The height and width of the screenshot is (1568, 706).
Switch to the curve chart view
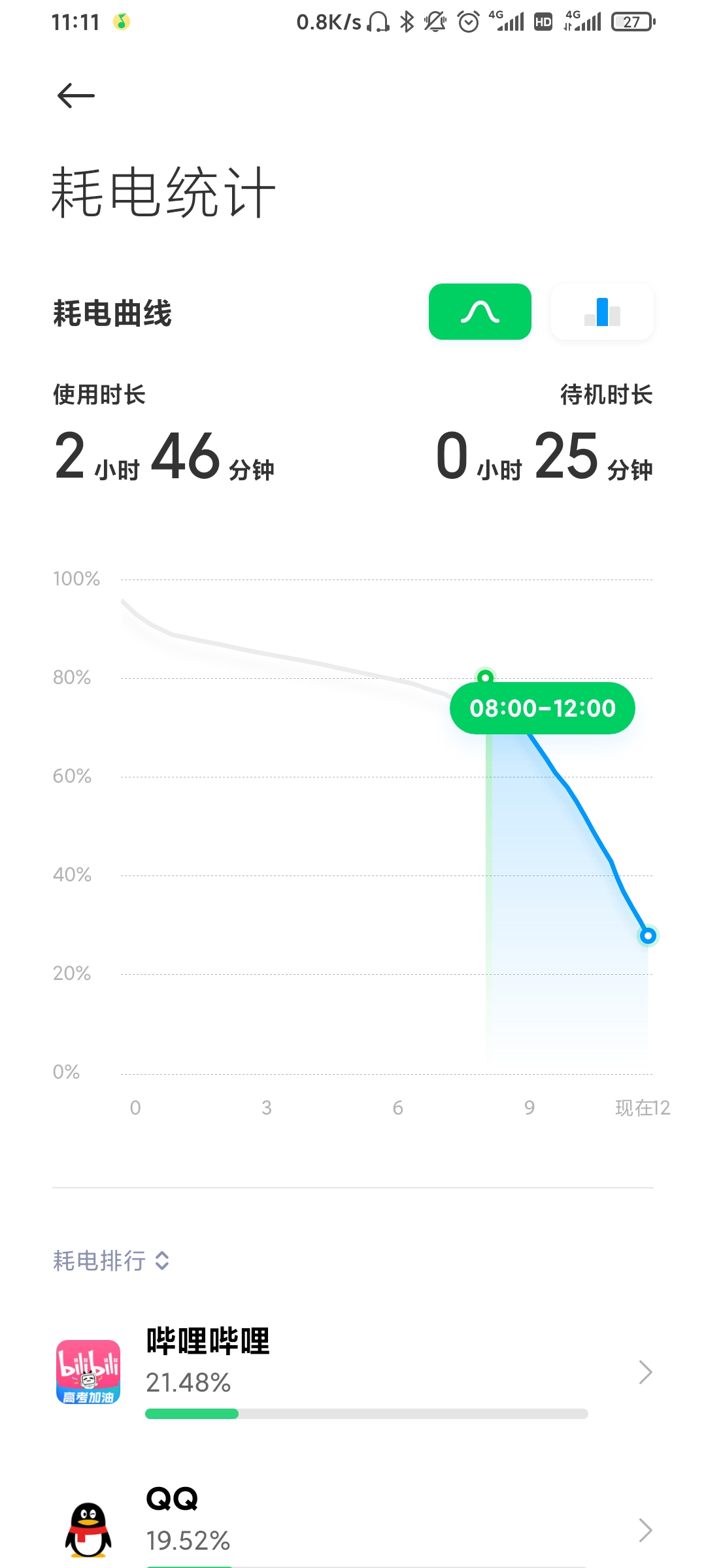pos(480,312)
